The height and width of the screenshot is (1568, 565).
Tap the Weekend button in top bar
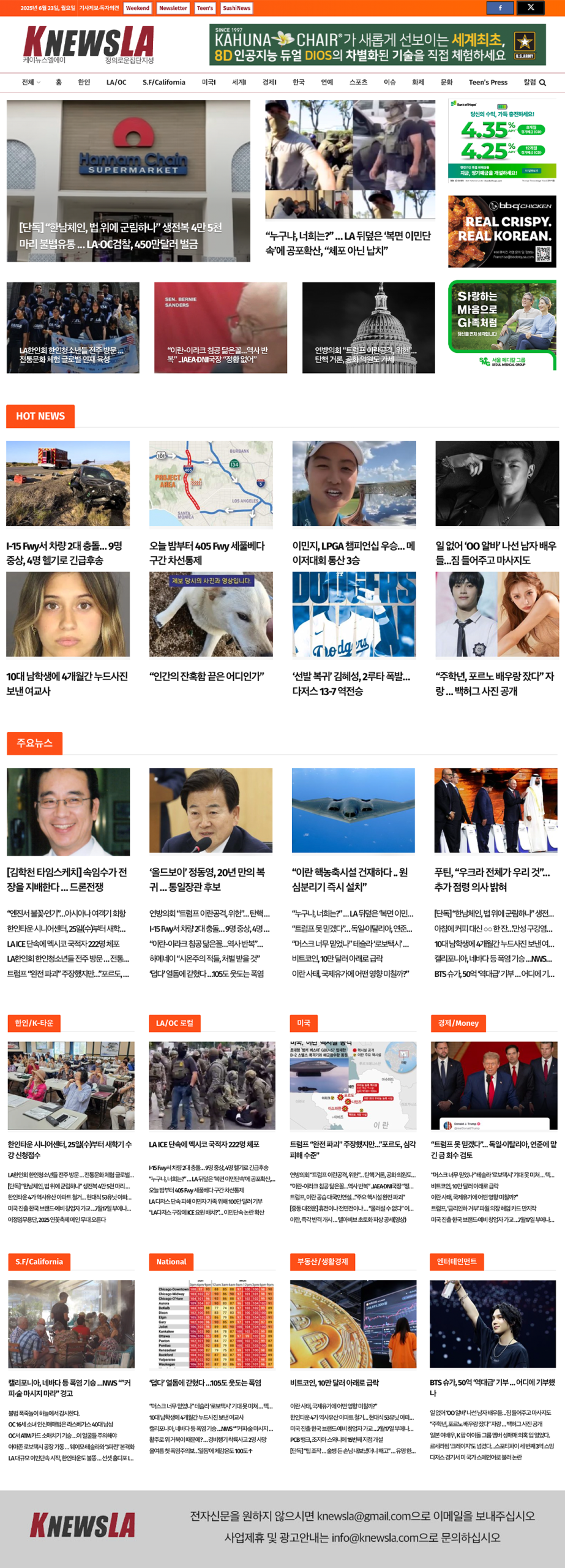pos(138,8)
